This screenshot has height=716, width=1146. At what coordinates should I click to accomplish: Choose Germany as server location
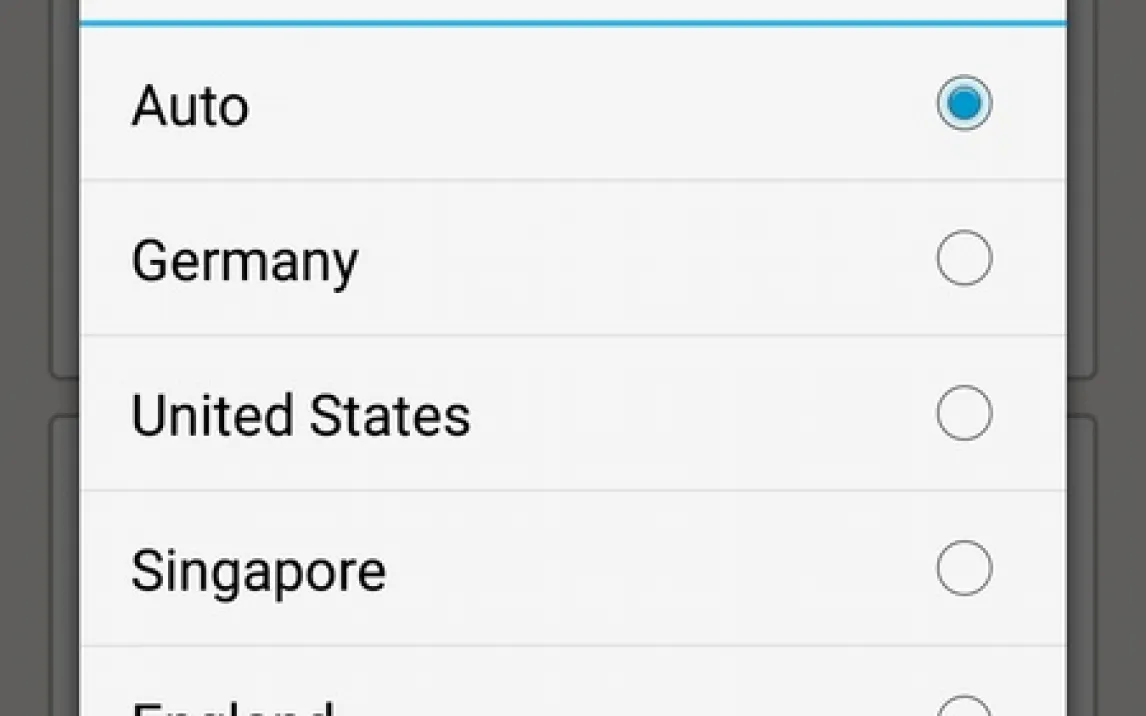(x=964, y=259)
